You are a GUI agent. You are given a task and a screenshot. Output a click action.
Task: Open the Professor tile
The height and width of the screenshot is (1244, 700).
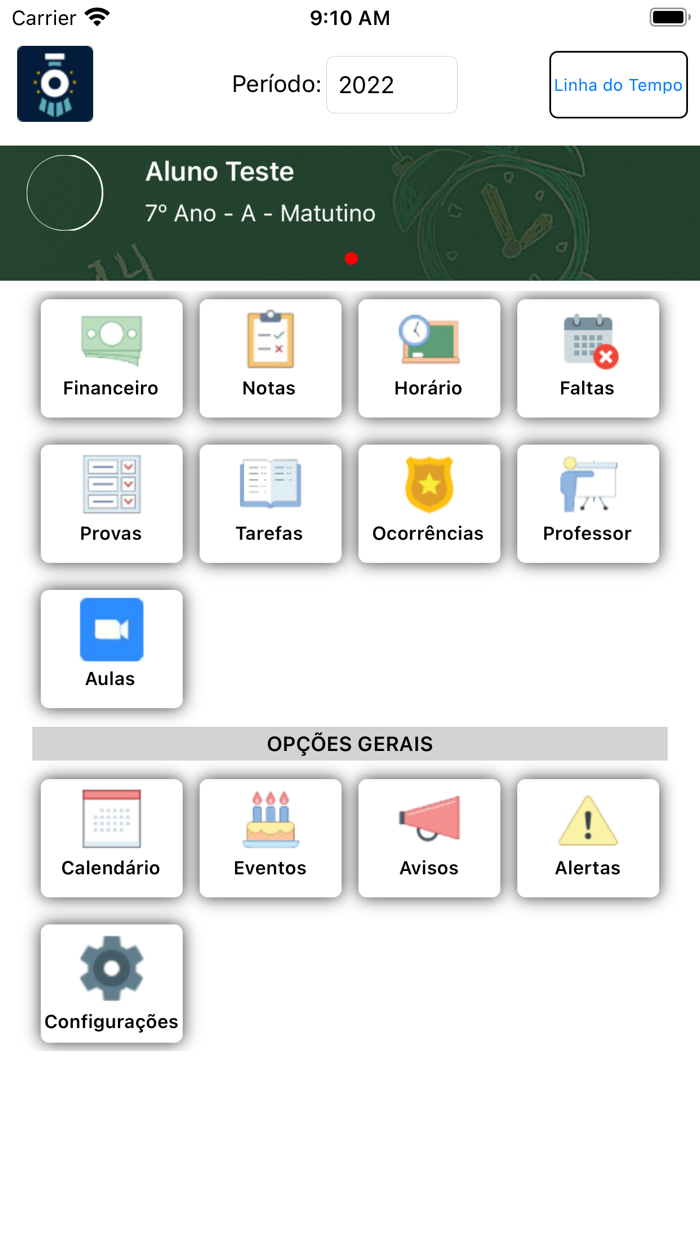(588, 503)
